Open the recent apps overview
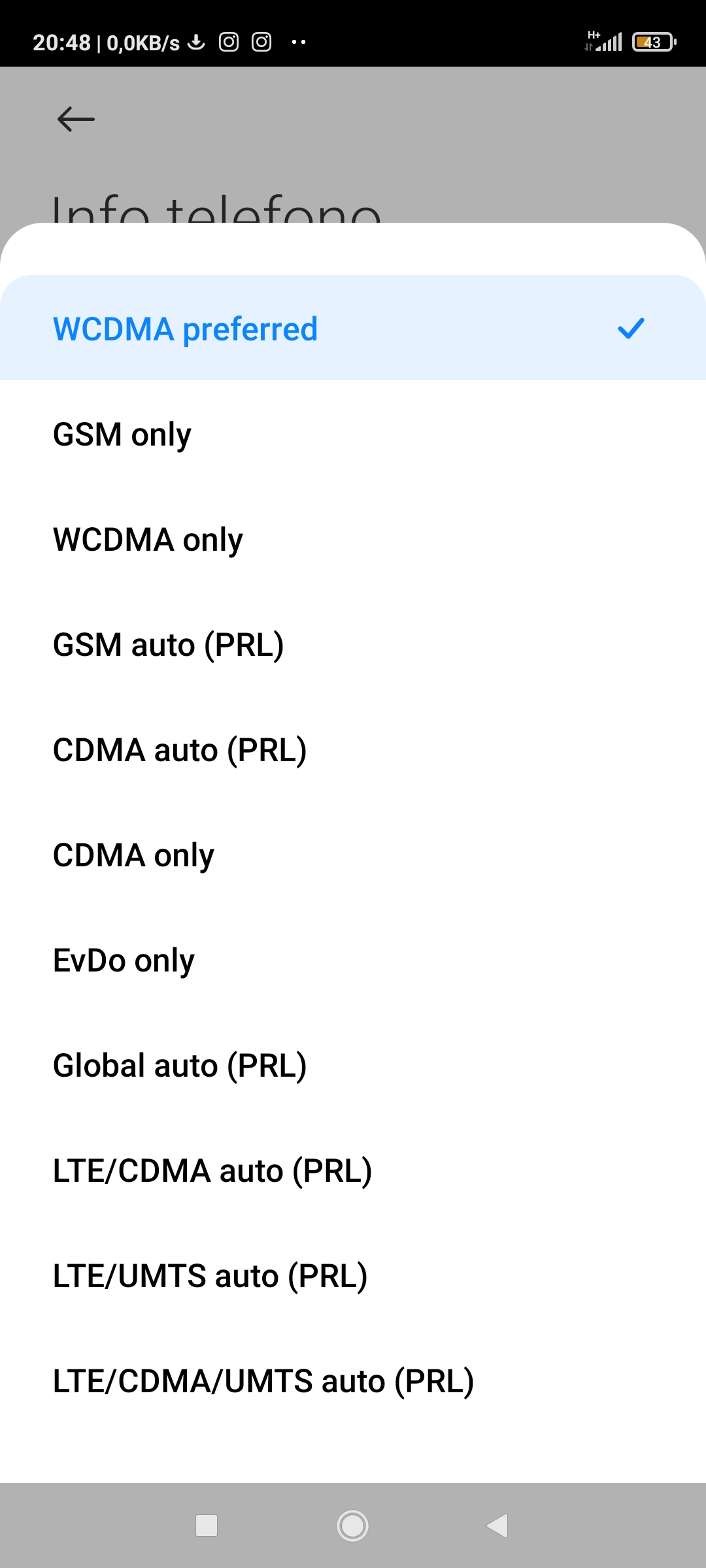706x1568 pixels. [x=207, y=1526]
